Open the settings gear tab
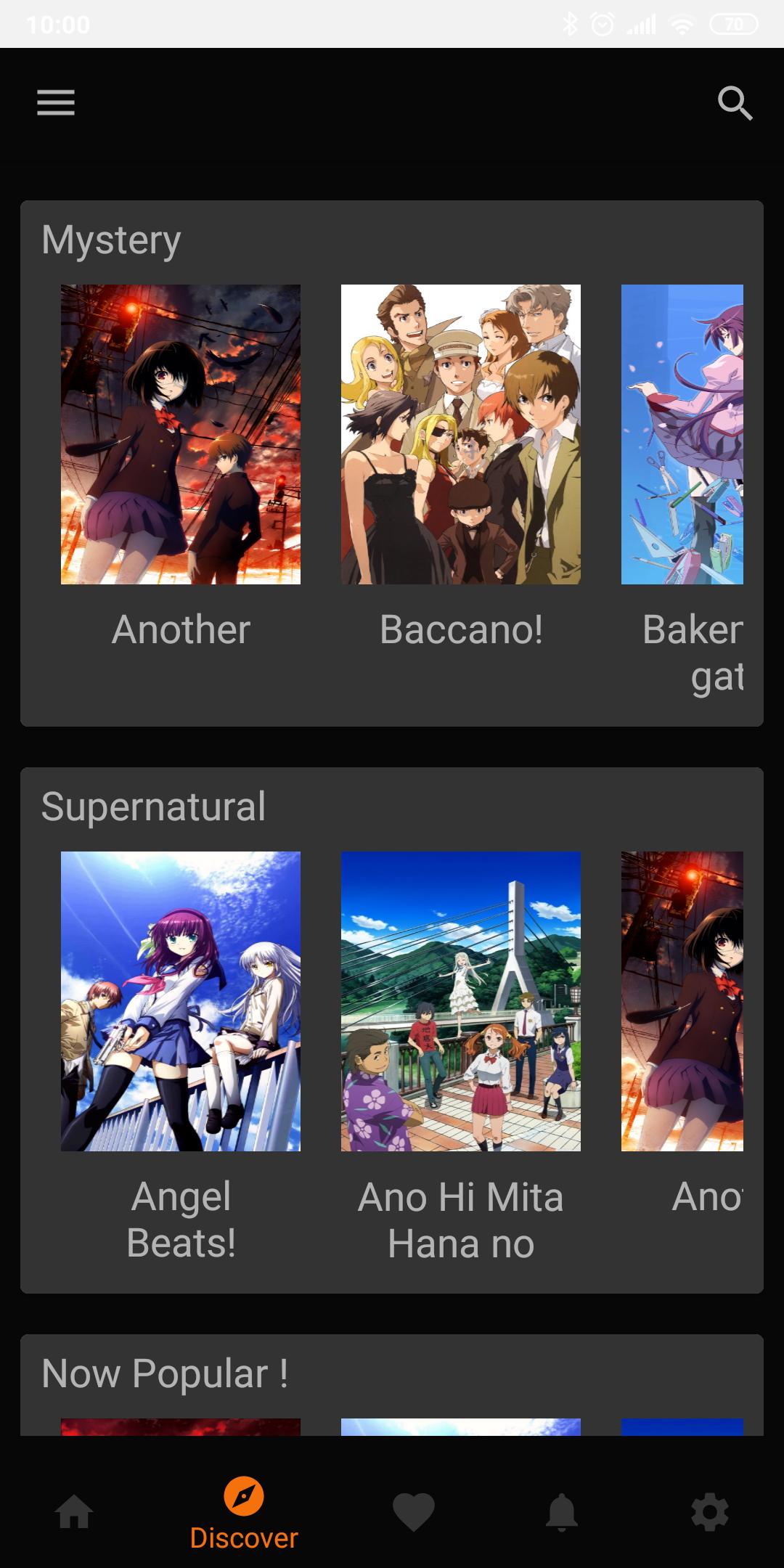The image size is (784, 1568). coord(710,1514)
